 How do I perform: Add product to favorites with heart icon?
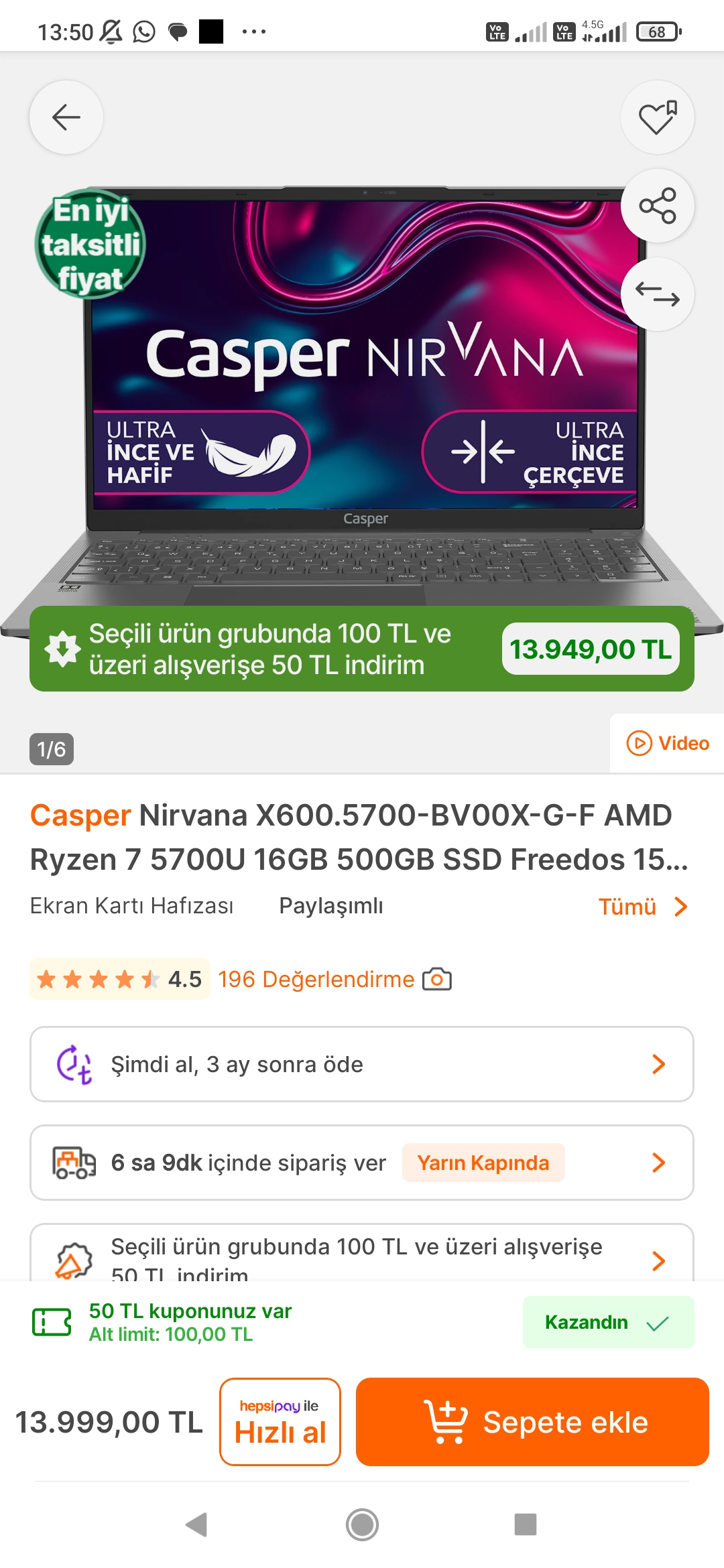pyautogui.click(x=658, y=117)
